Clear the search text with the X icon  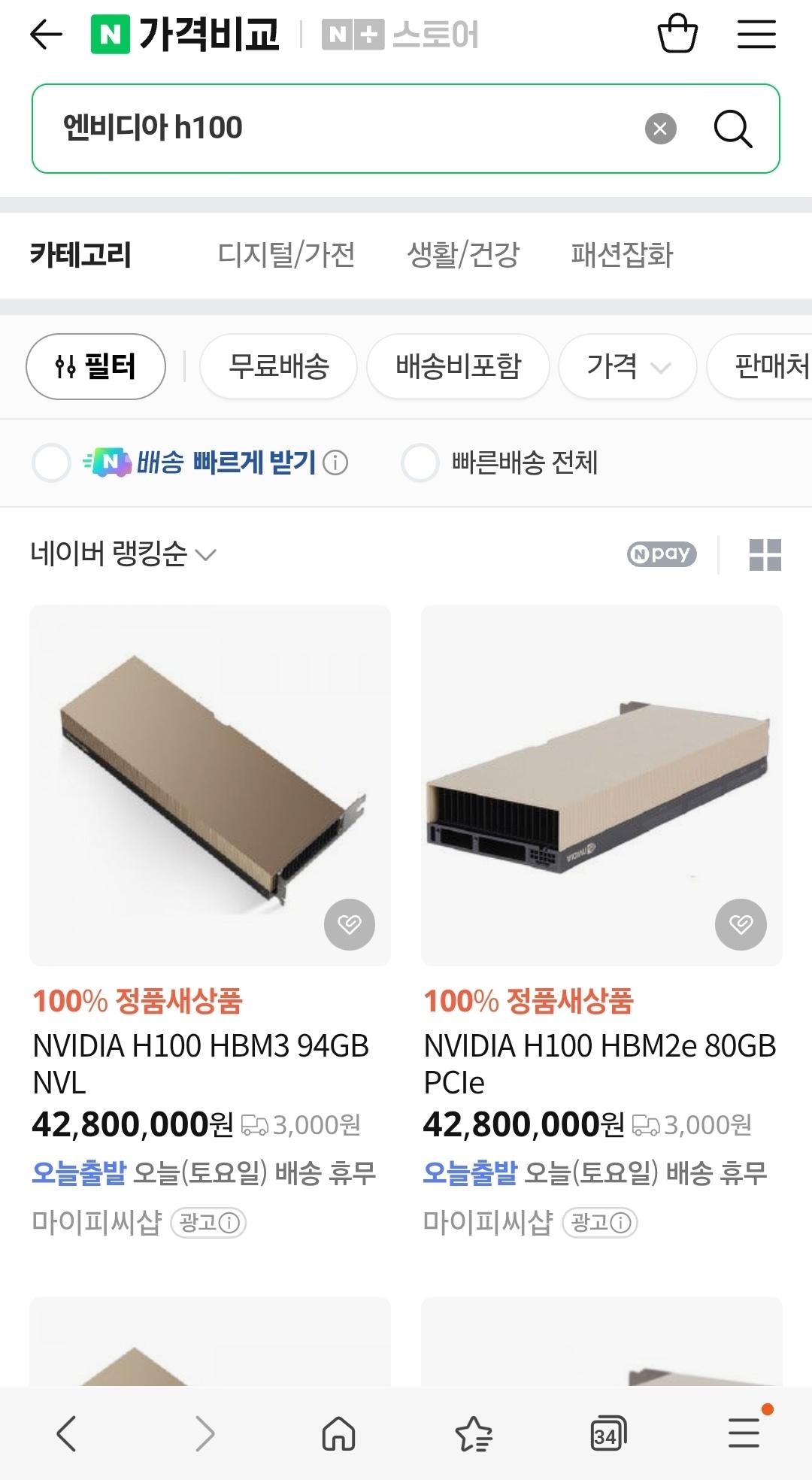pyautogui.click(x=660, y=128)
